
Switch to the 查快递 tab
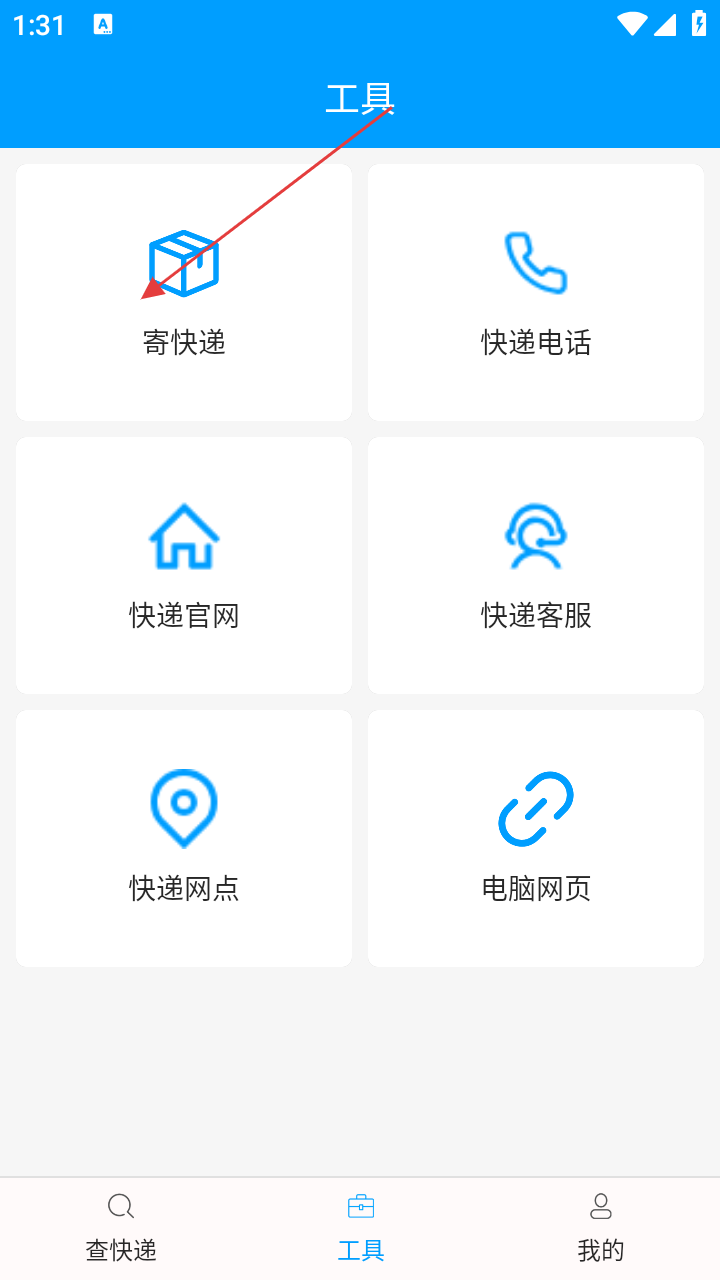(120, 1229)
